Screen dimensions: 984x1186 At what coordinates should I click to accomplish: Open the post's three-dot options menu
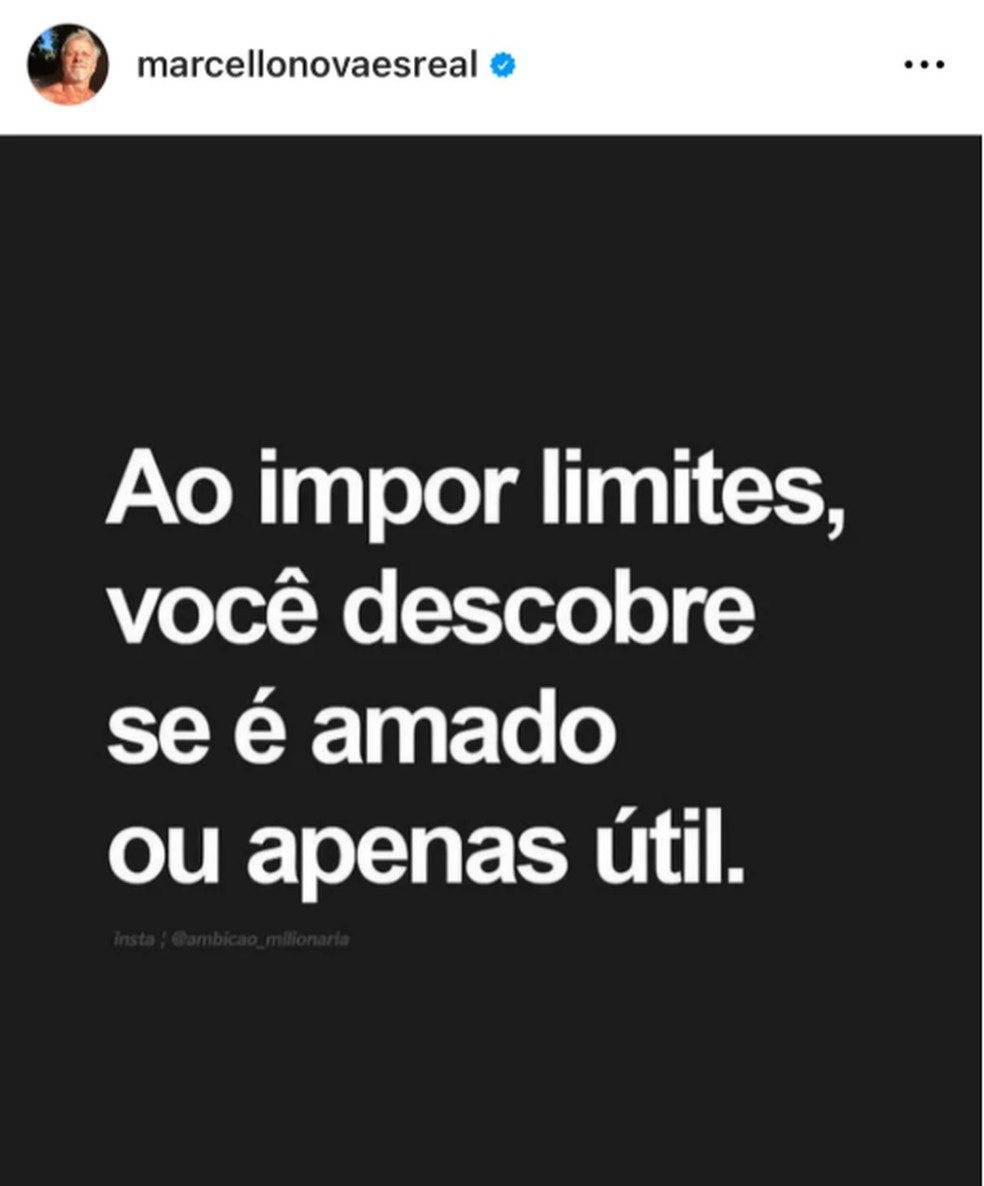click(x=924, y=65)
